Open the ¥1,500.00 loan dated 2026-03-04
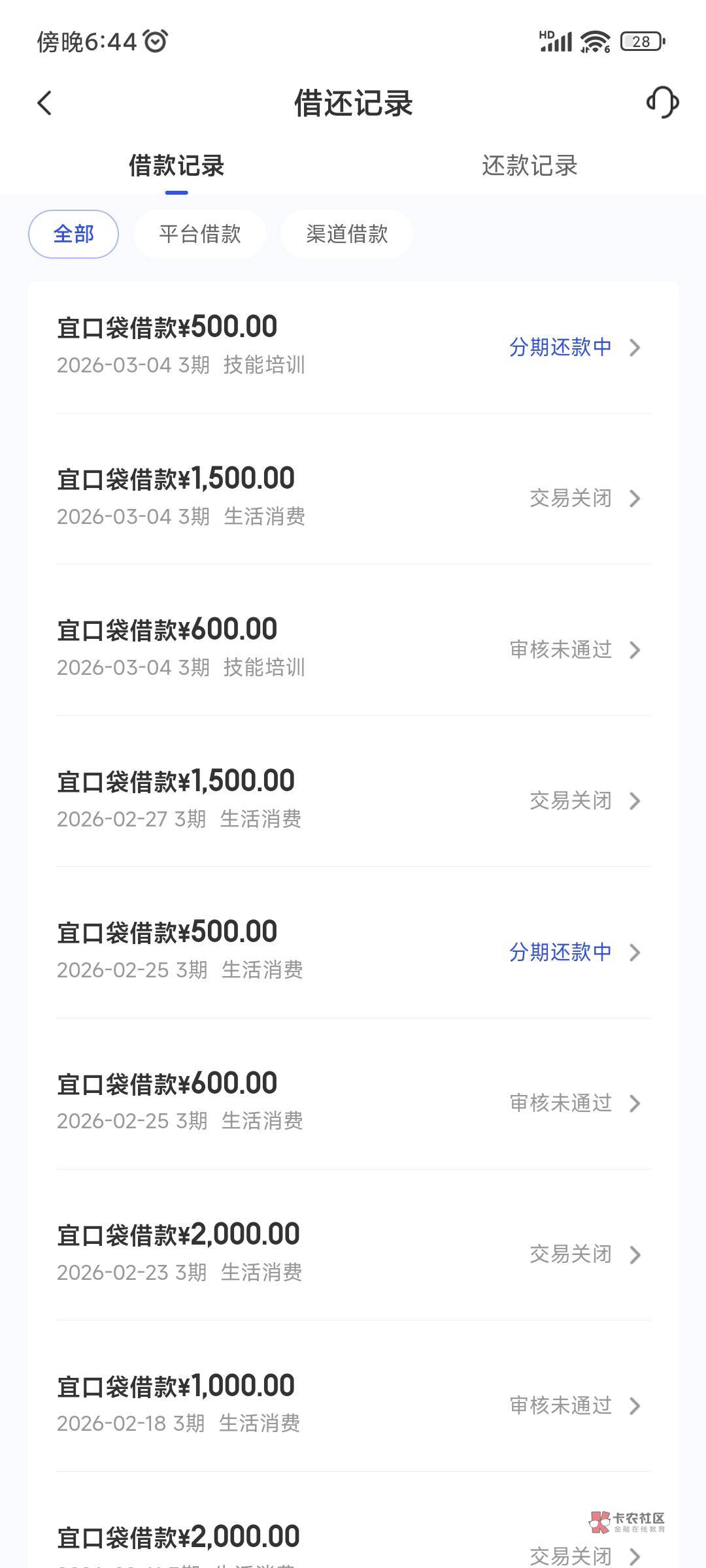 [353, 498]
